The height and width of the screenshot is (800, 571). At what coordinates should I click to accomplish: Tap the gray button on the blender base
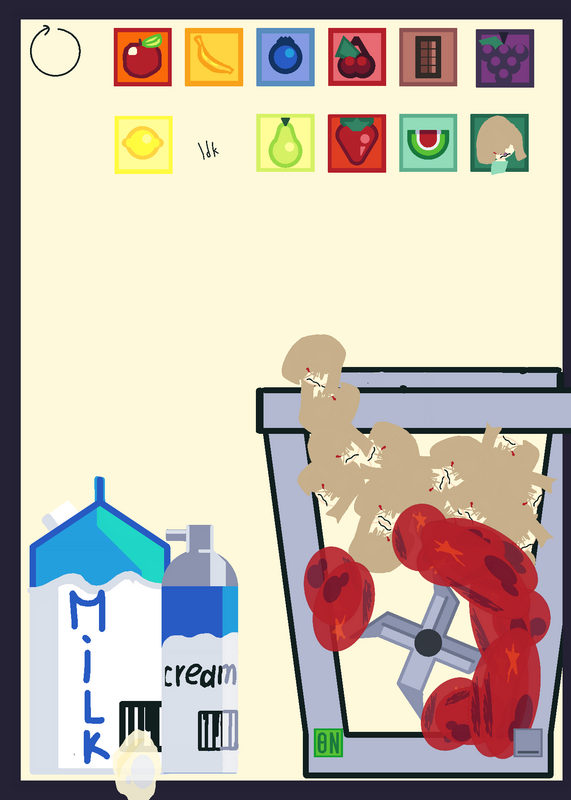[x=528, y=743]
